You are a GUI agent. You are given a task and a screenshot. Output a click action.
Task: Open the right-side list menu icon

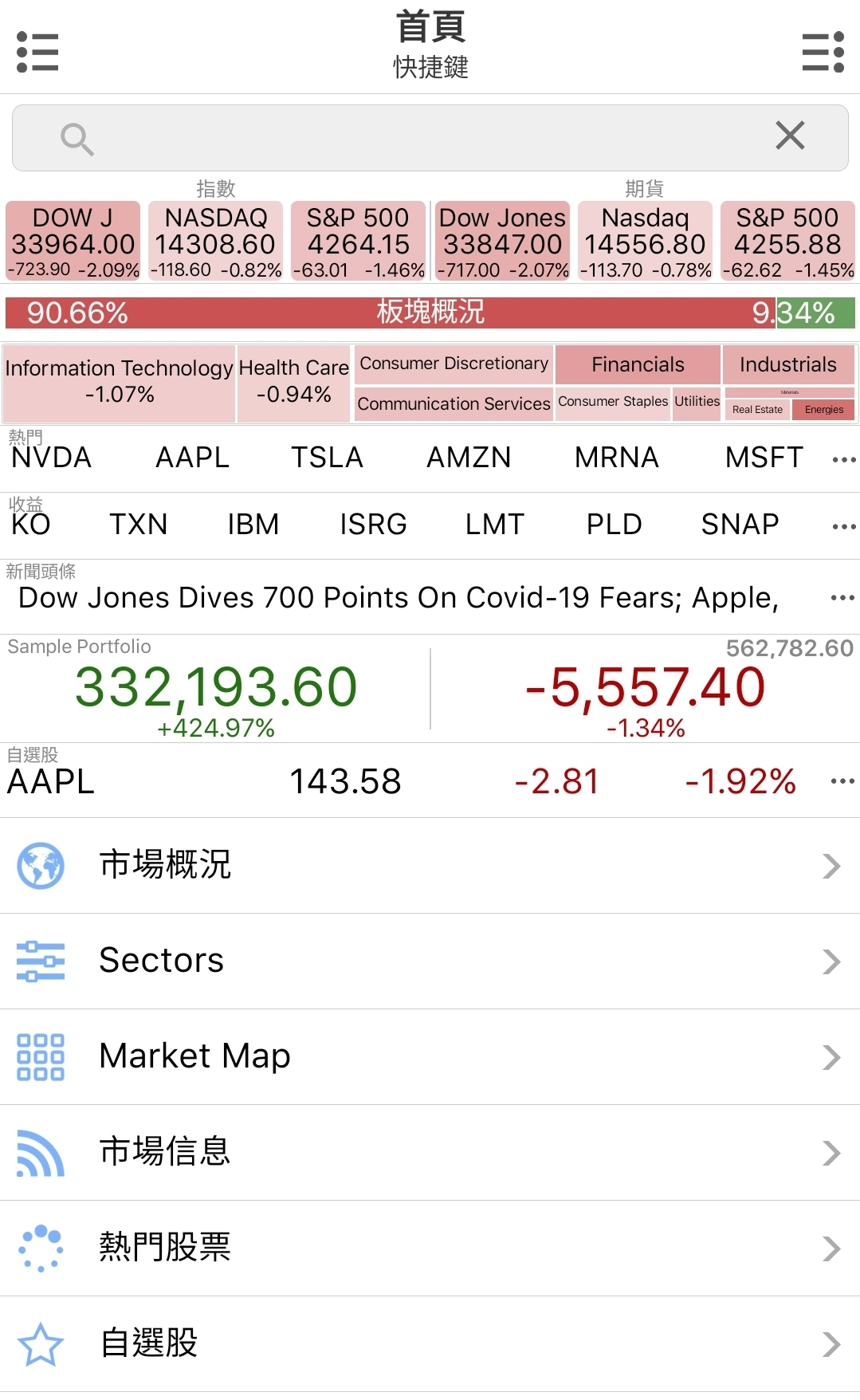tap(823, 52)
